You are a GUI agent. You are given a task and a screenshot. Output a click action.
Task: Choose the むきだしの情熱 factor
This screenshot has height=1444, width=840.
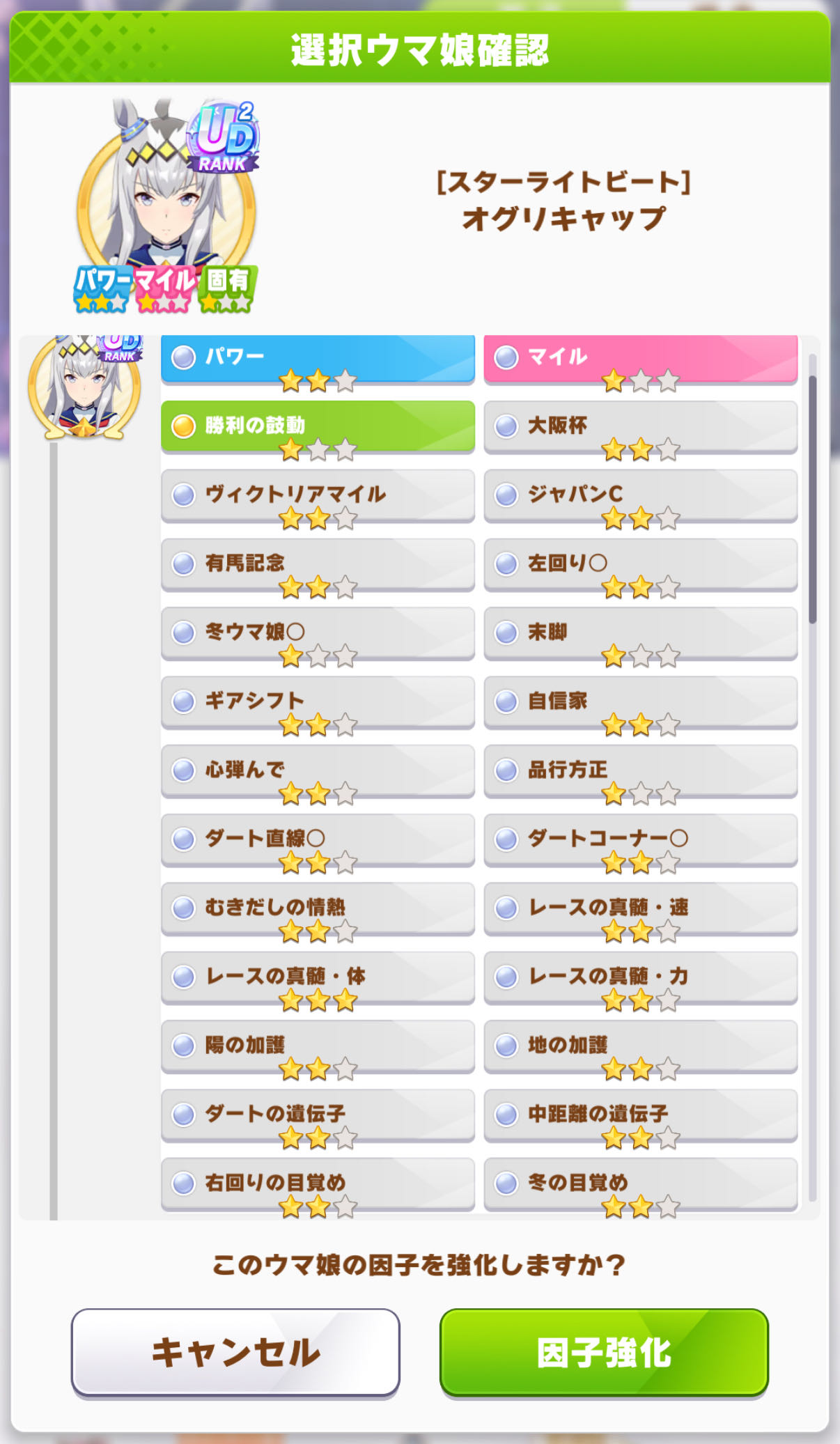[318, 908]
